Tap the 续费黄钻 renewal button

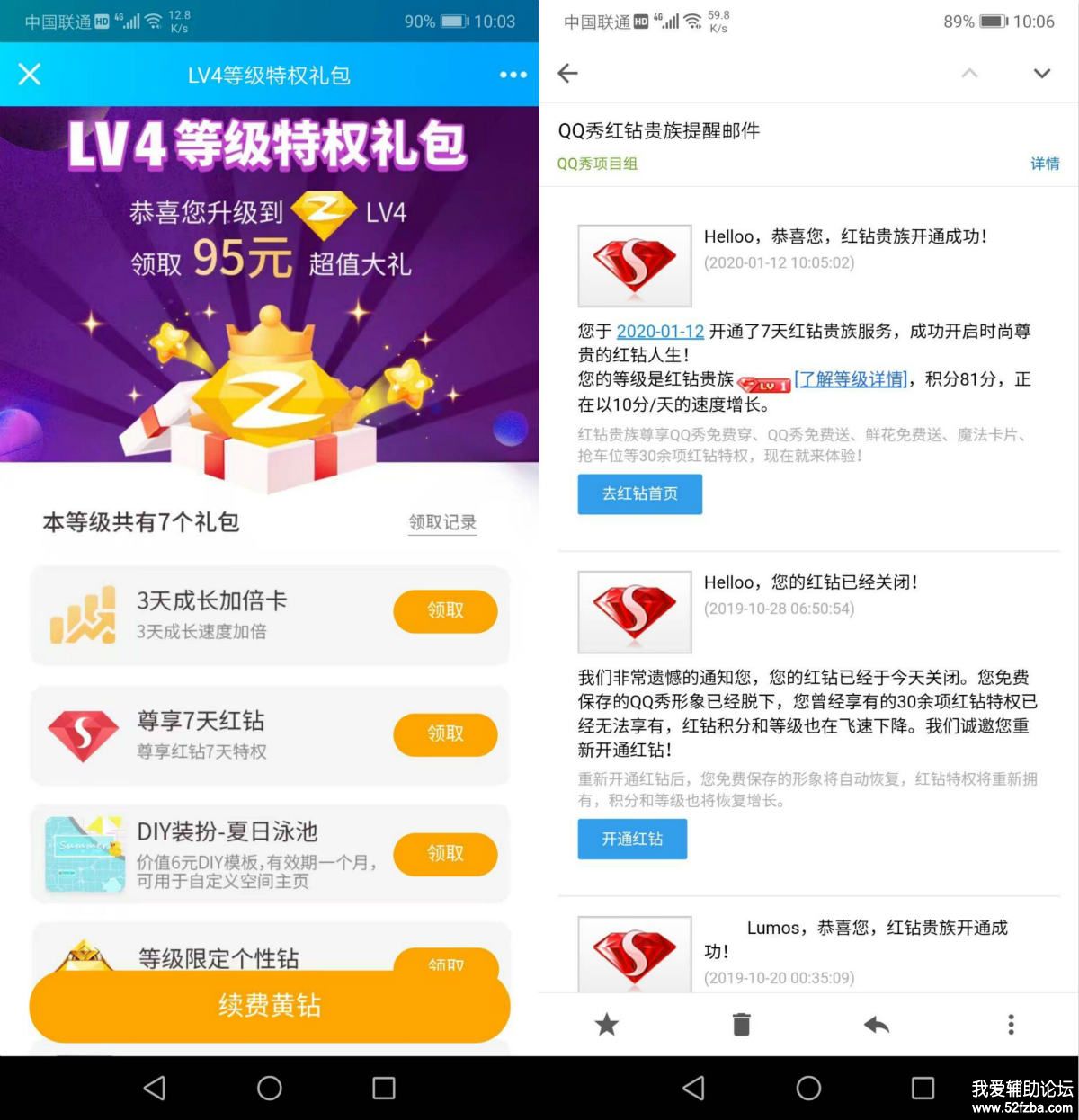coord(270,1005)
